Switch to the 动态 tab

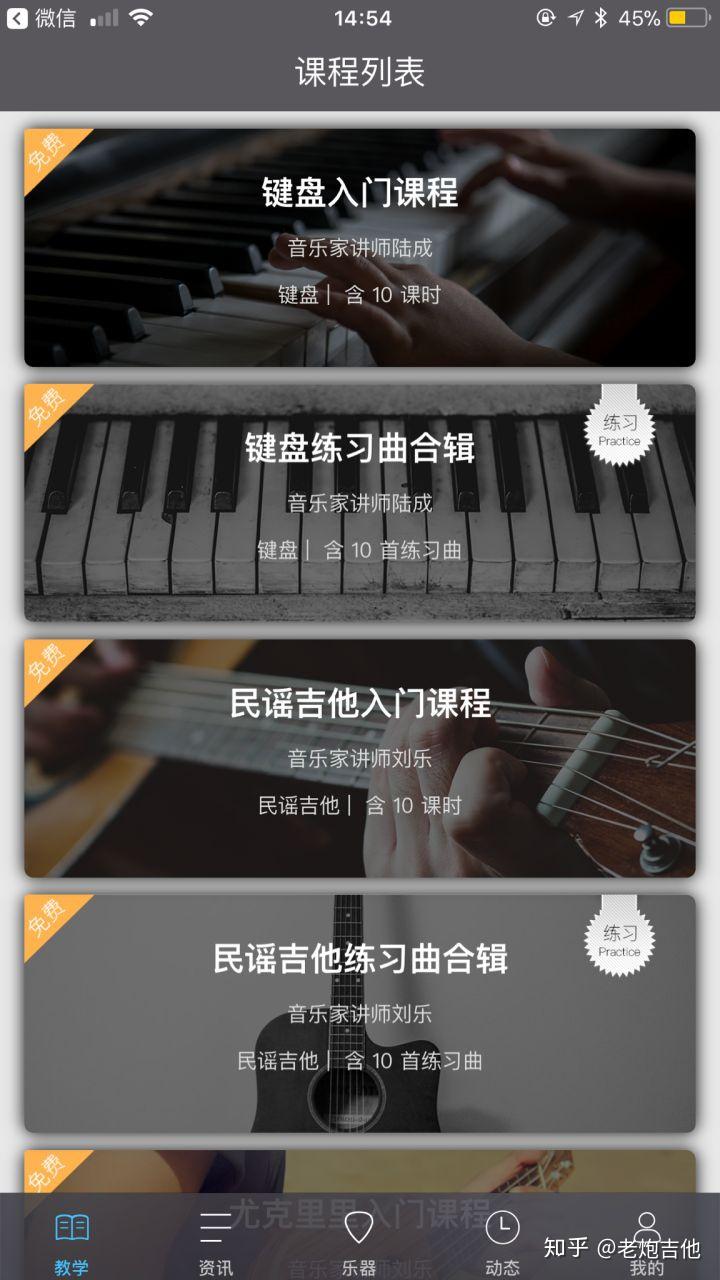[502, 1240]
